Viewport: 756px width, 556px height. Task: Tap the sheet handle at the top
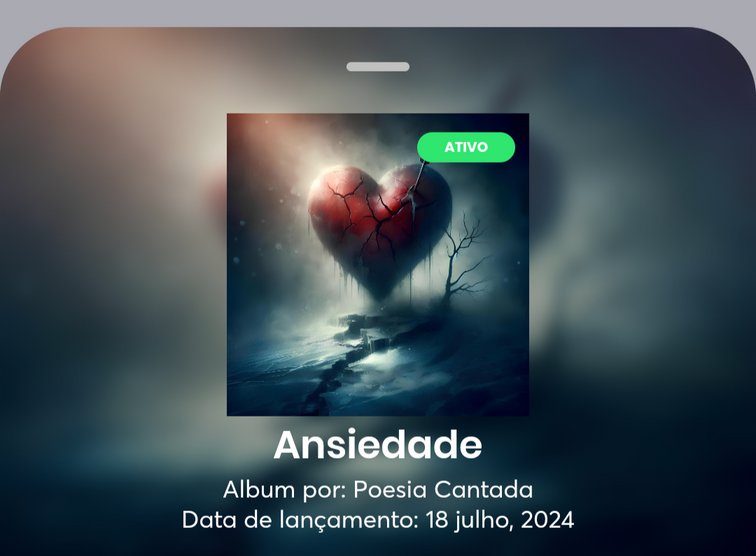pyautogui.click(x=378, y=67)
